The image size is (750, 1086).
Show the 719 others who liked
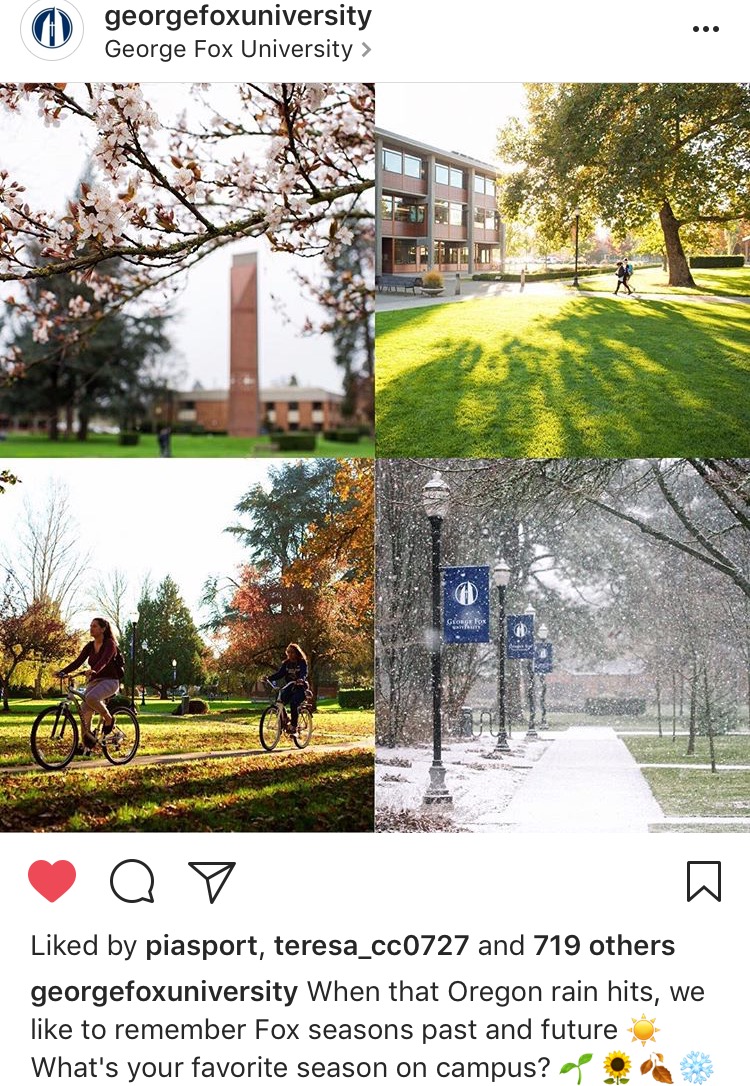603,945
